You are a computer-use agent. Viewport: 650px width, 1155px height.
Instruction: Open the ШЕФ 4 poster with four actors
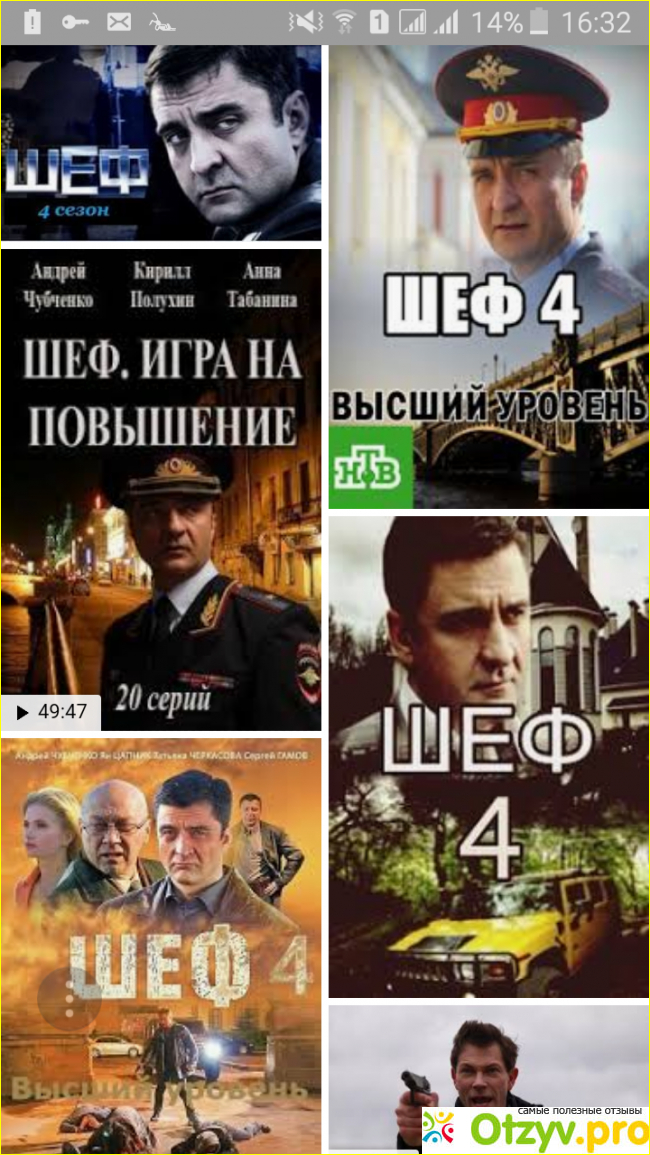click(161, 945)
